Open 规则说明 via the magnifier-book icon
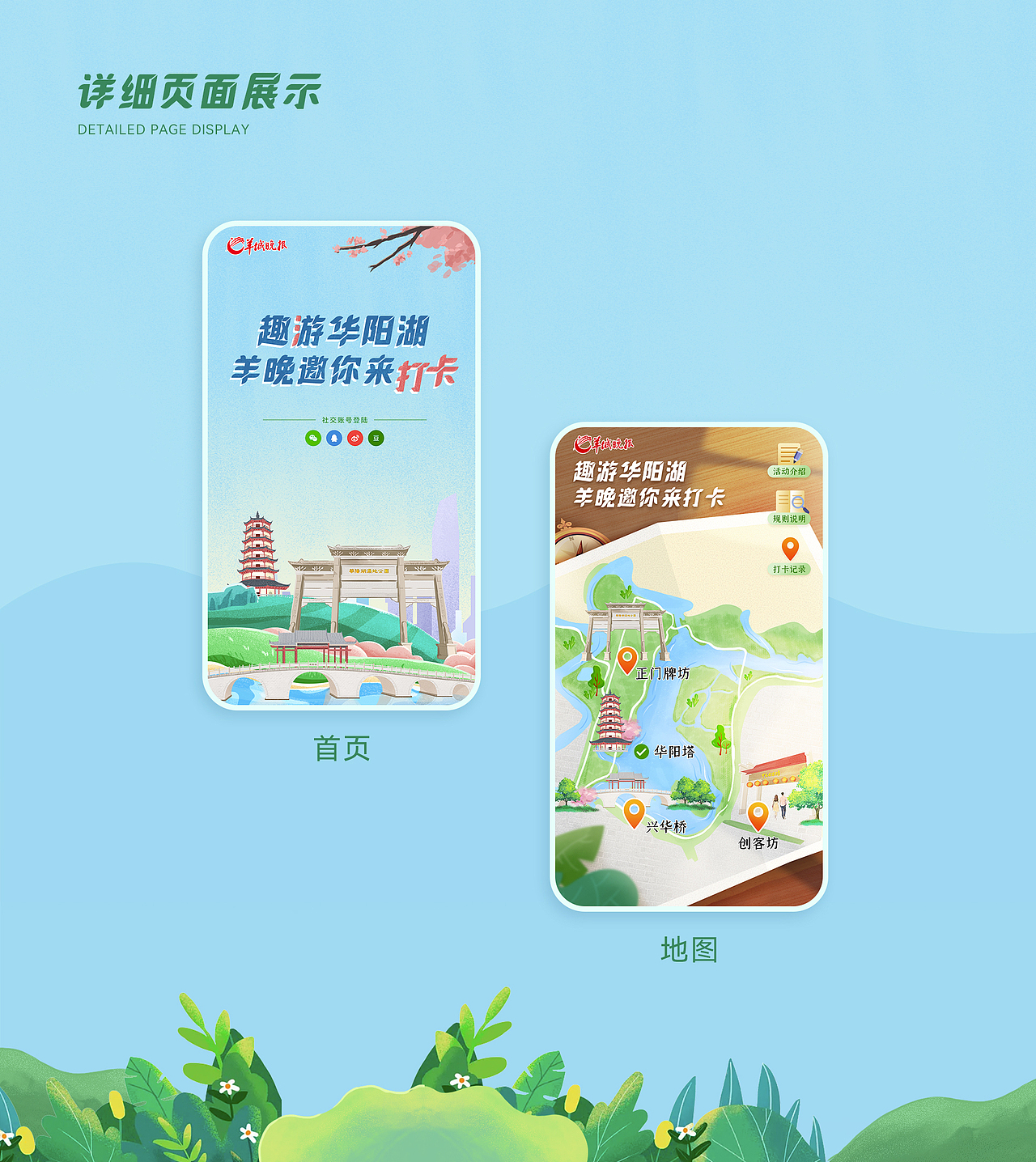The height and width of the screenshot is (1162, 1036). 791,502
